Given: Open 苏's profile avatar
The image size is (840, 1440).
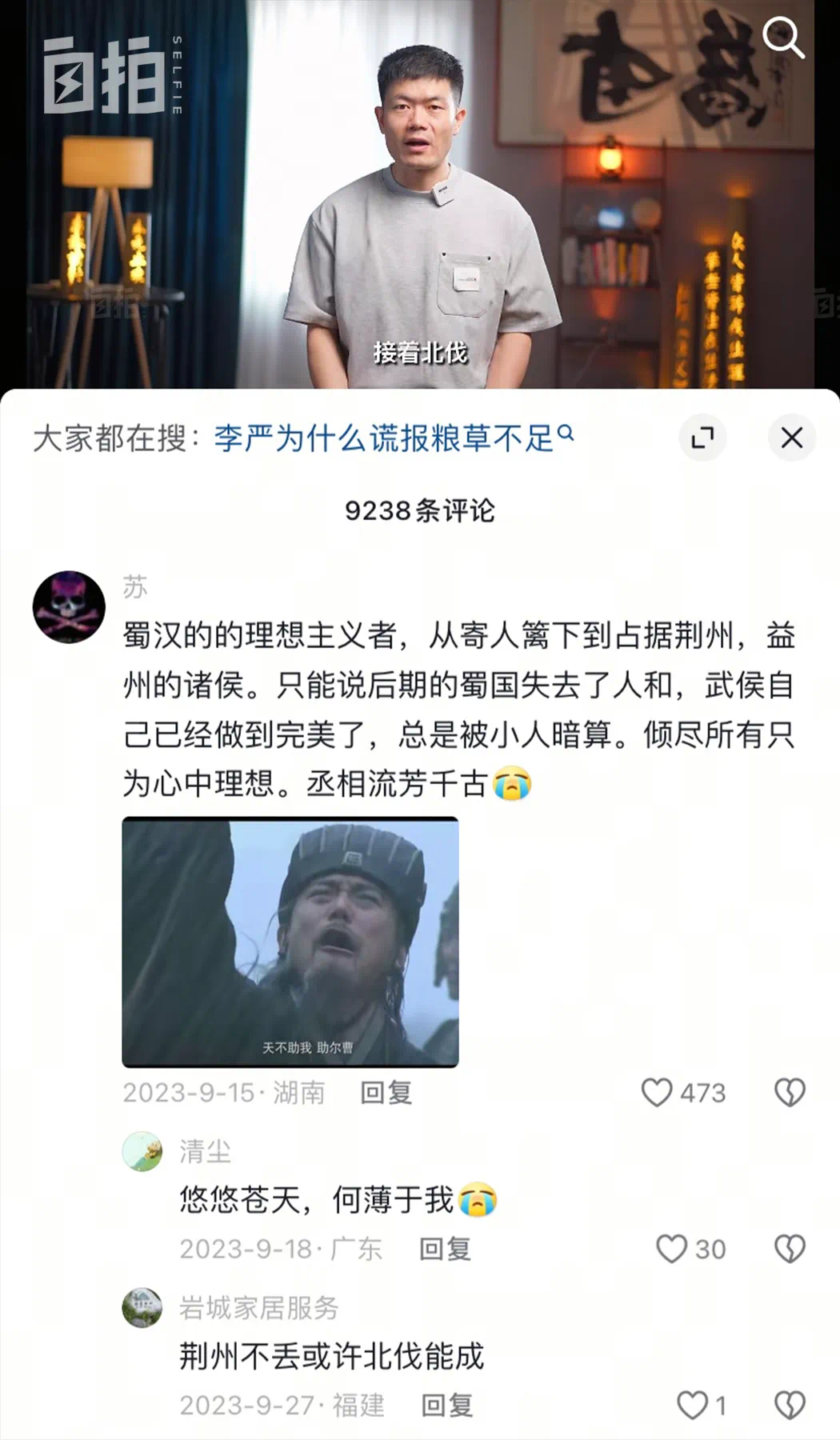Looking at the screenshot, I should pyautogui.click(x=69, y=607).
